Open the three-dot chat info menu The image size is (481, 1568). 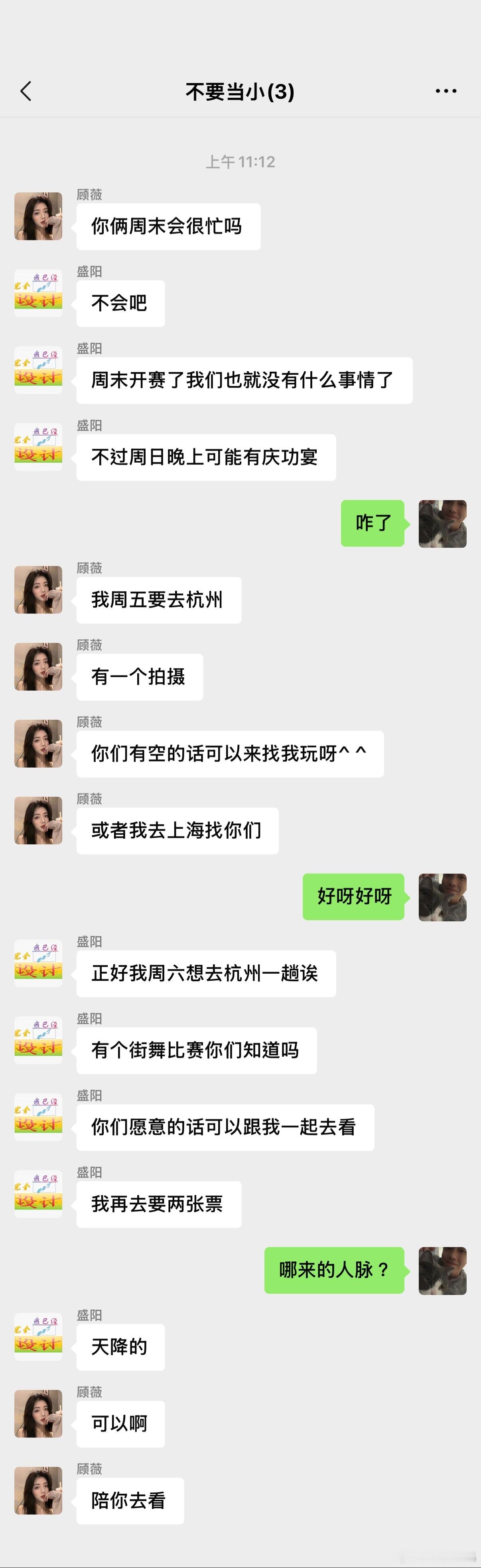point(446,91)
